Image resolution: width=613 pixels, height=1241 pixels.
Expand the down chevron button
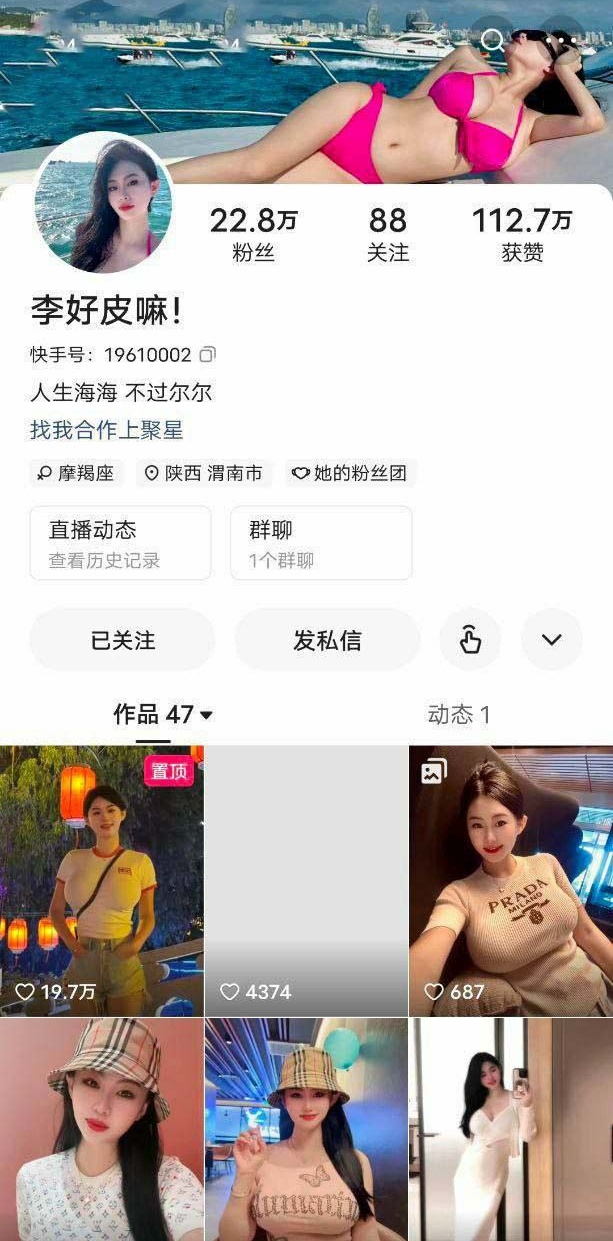(x=552, y=640)
